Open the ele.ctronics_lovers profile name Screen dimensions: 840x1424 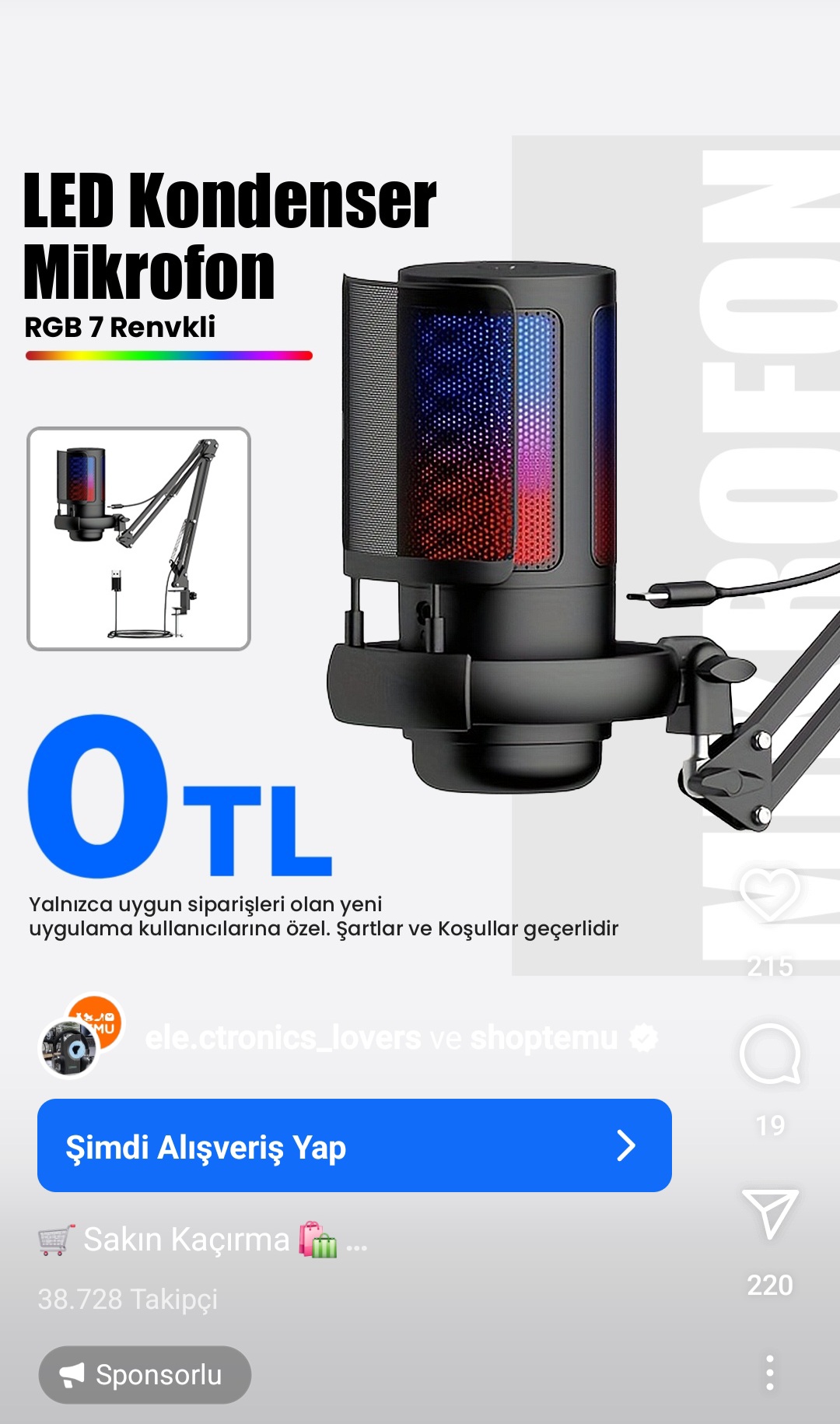pyautogui.click(x=283, y=1038)
